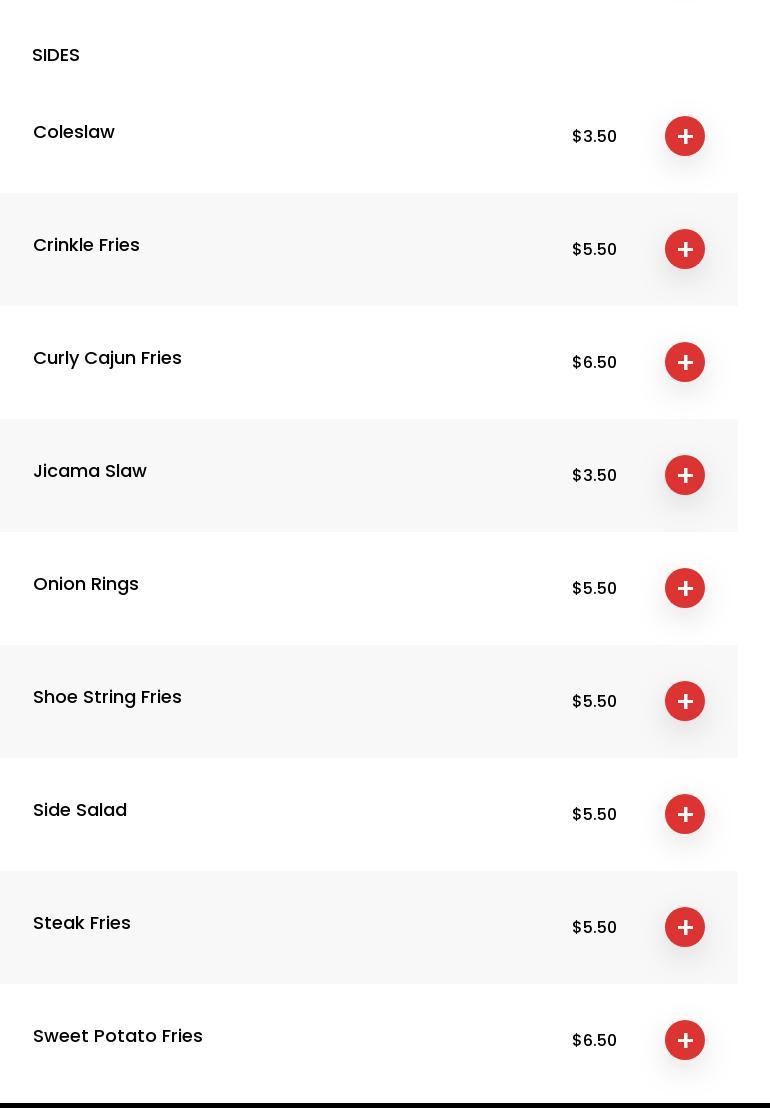Add Coleslaw to the order
The image size is (770, 1108).
click(x=685, y=136)
